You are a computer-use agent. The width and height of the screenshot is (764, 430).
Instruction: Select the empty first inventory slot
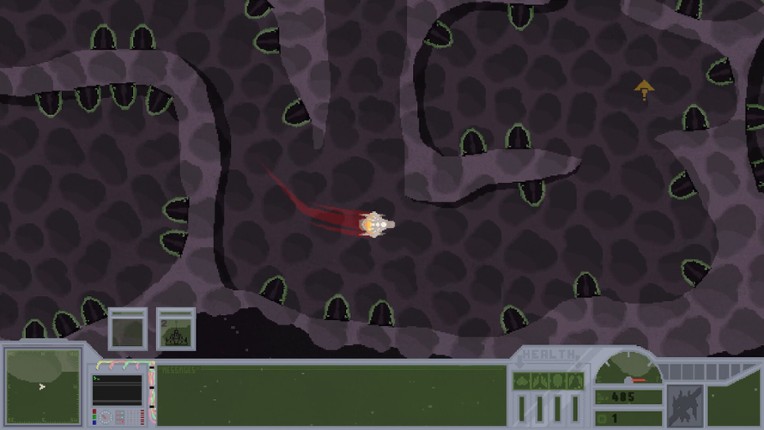[127, 329]
